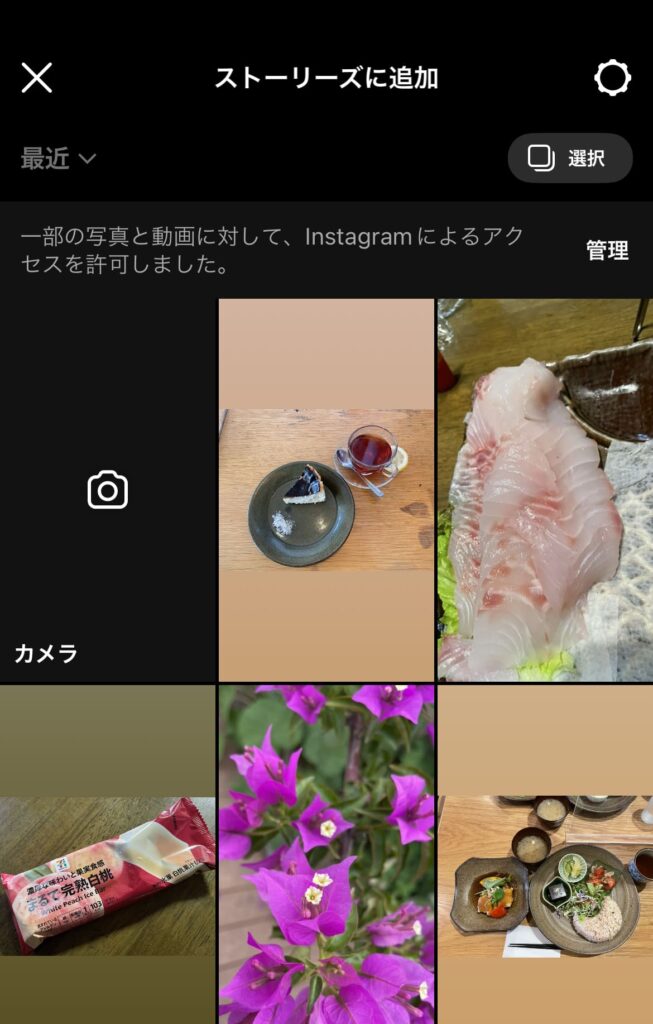Close the add to Stories screen

(x=37, y=78)
